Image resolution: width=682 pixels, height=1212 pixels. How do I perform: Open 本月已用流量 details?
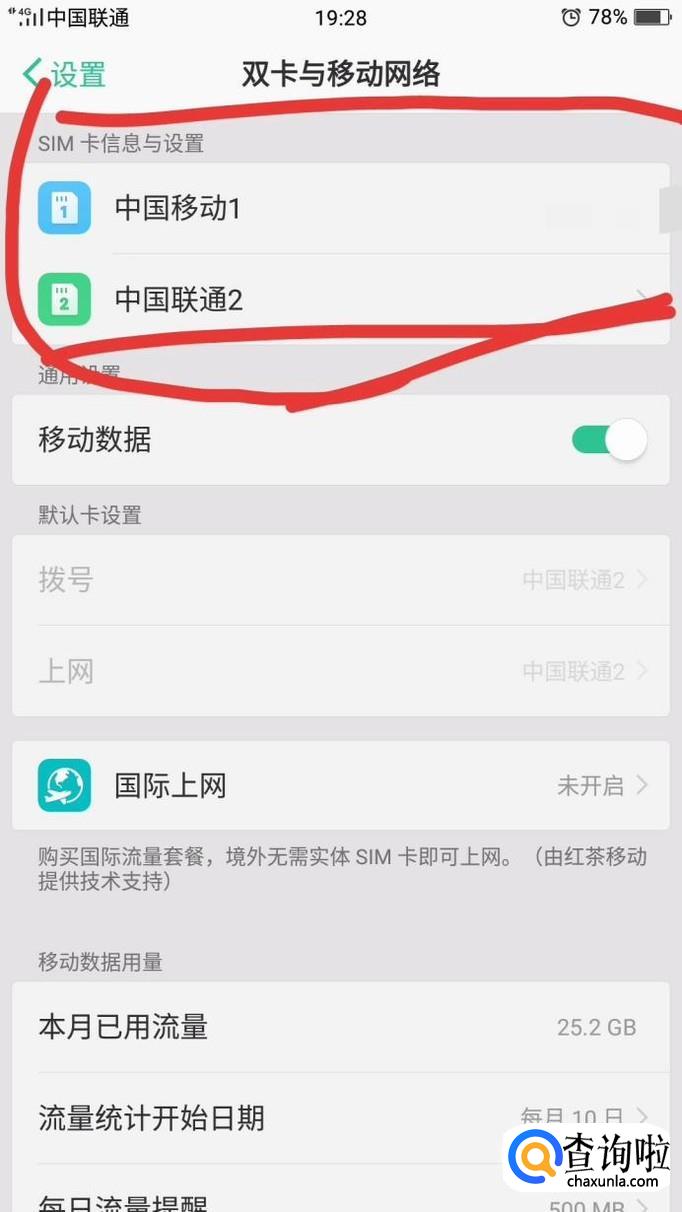[341, 1027]
